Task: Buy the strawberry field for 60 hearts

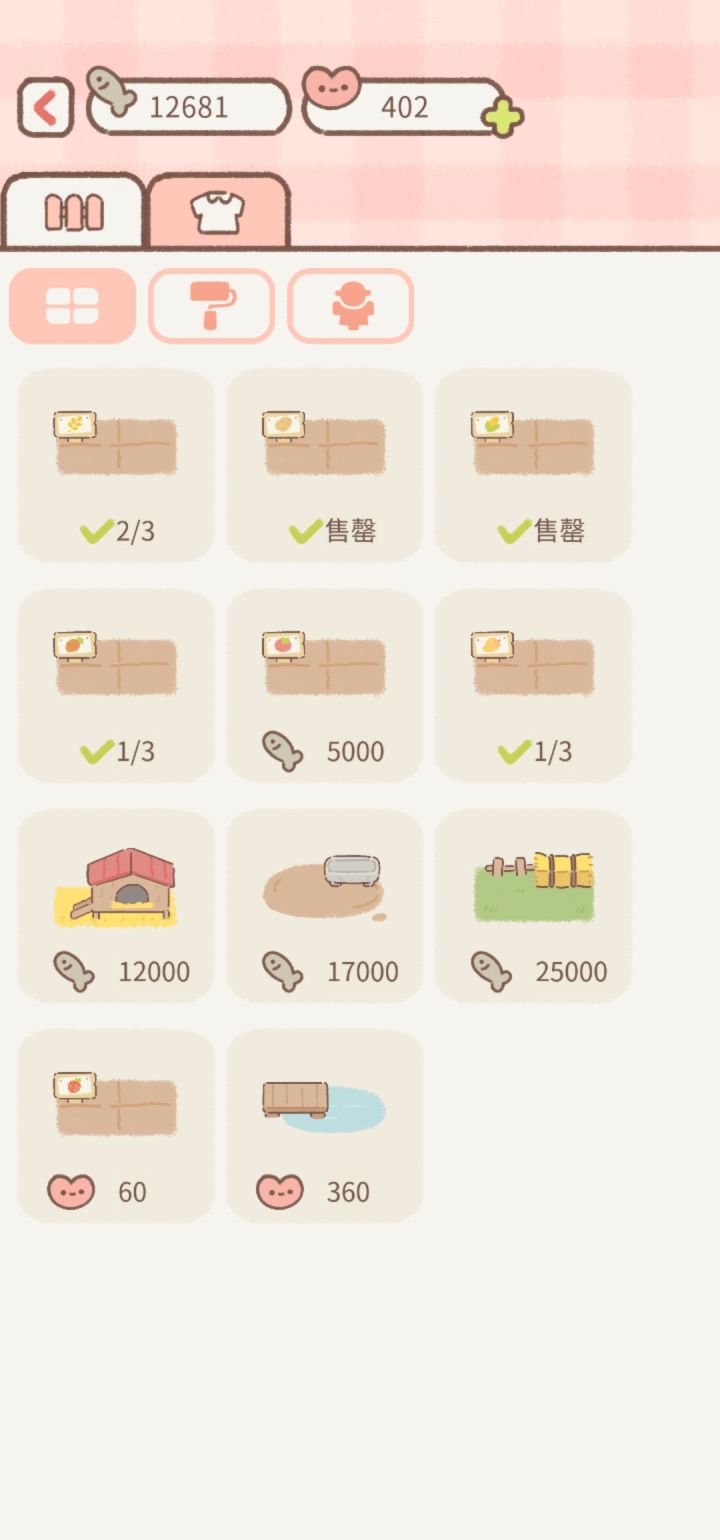Action: tap(116, 1125)
